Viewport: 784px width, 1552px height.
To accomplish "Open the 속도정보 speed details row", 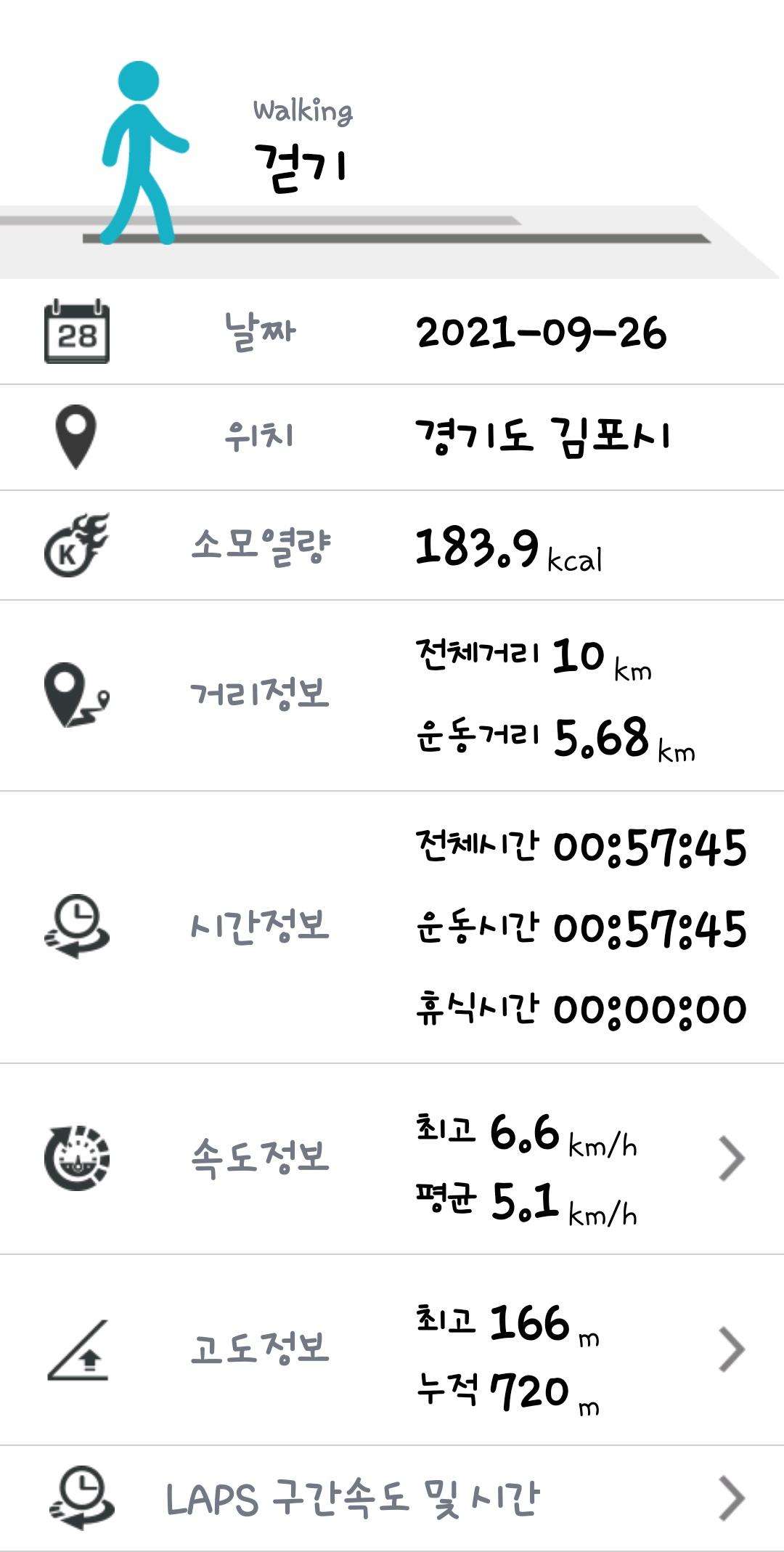I will 730,1159.
